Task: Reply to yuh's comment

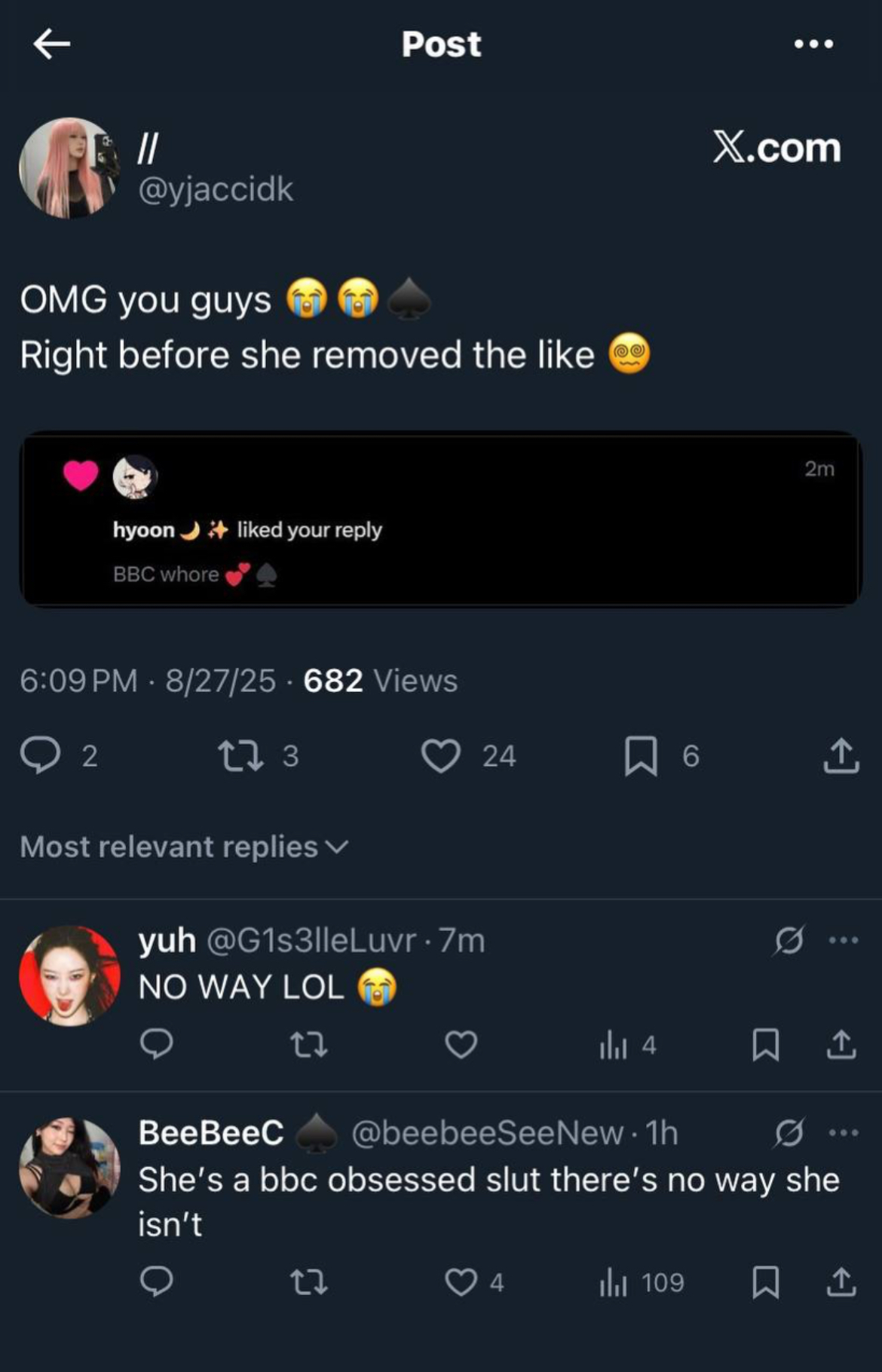Action: point(157,1045)
